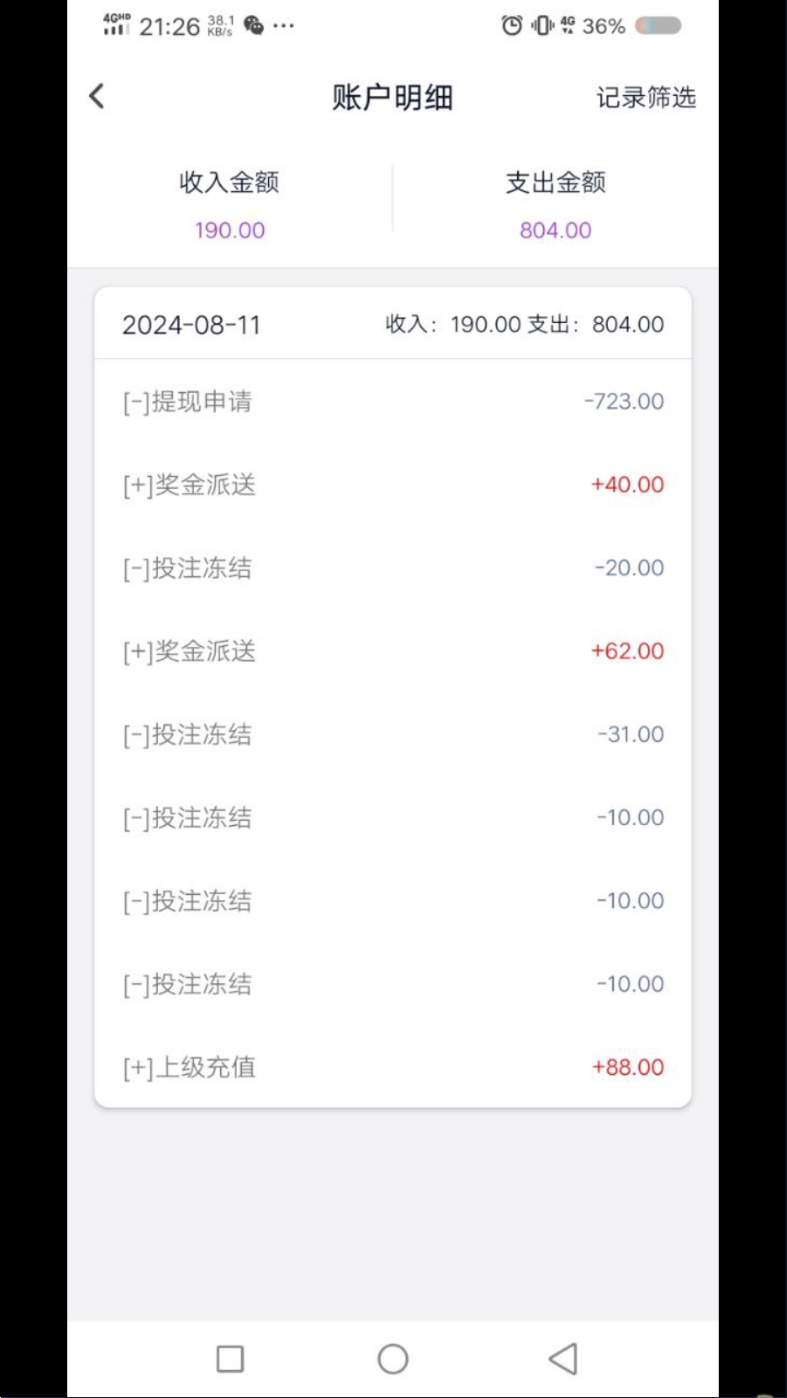787x1398 pixels.
Task: Go back from 账户明细 page
Action: (x=97, y=97)
